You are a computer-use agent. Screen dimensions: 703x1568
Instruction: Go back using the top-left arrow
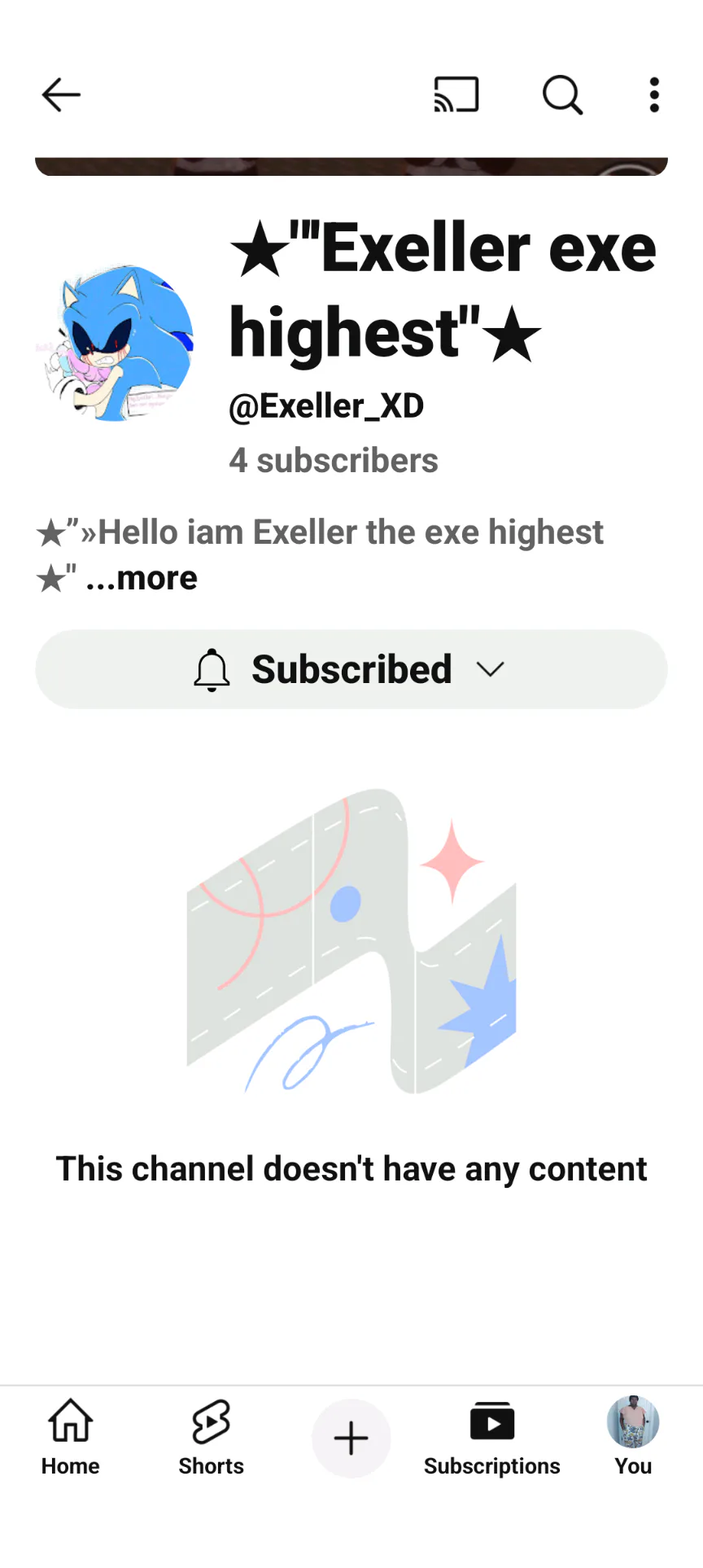(x=61, y=94)
